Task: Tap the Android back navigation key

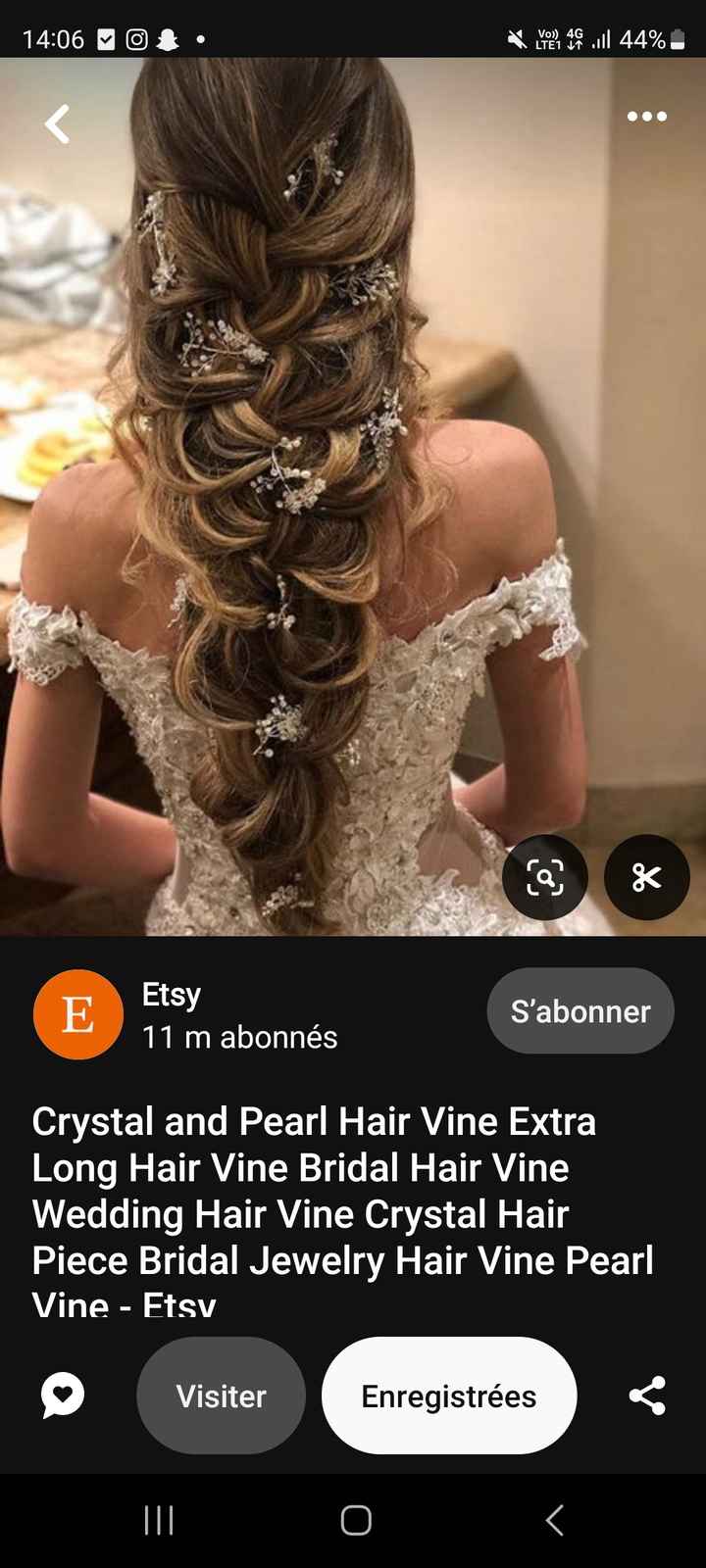Action: tap(553, 1521)
